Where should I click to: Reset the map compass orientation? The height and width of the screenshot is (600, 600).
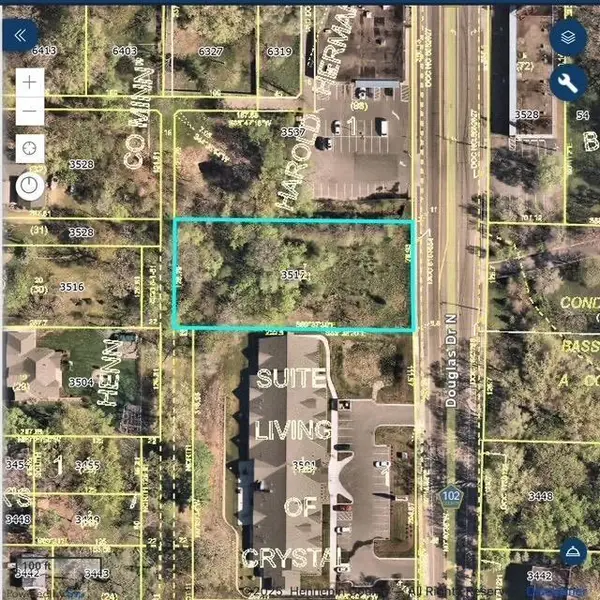[30, 186]
